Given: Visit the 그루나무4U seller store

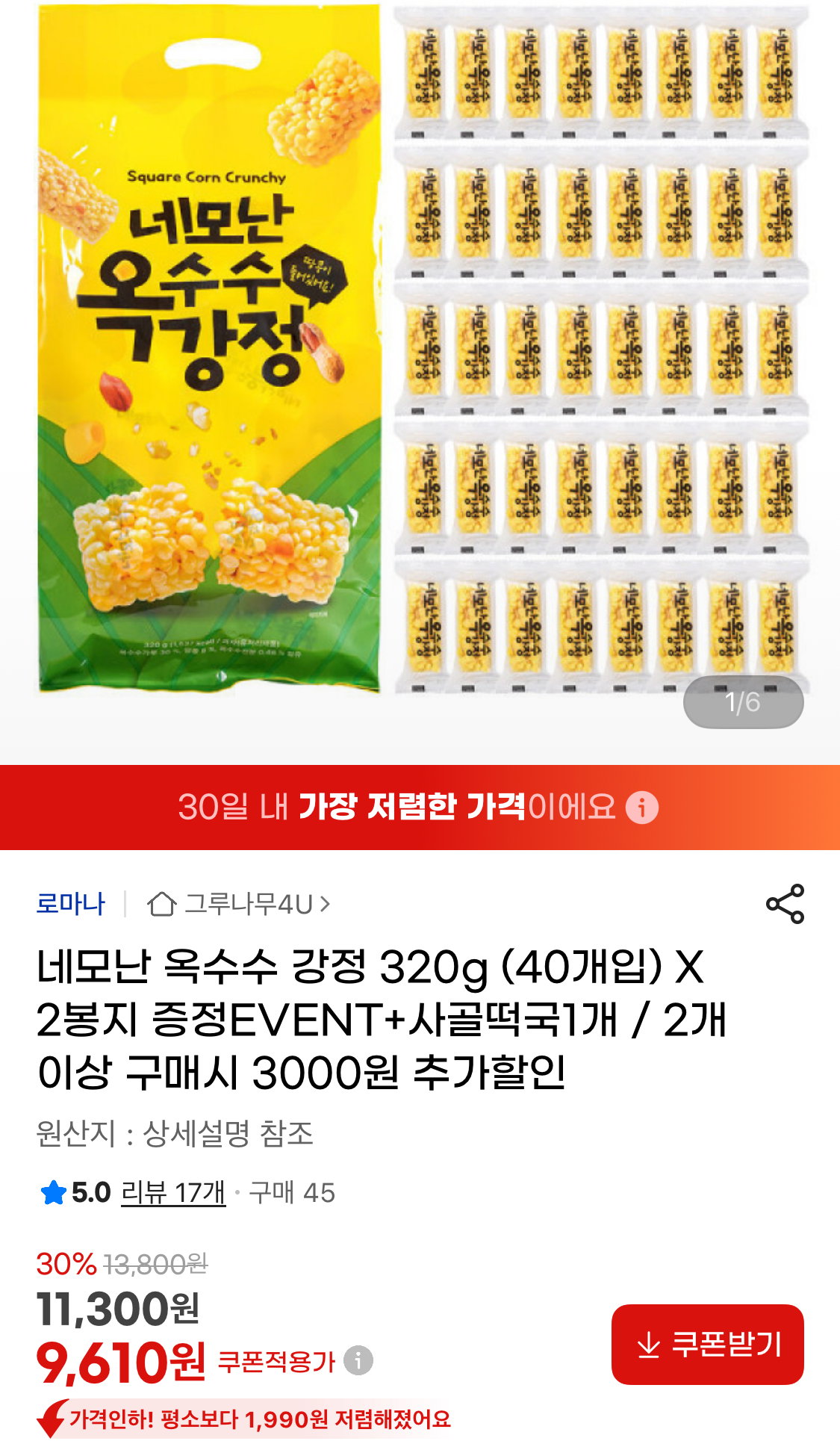Looking at the screenshot, I should pos(238,904).
